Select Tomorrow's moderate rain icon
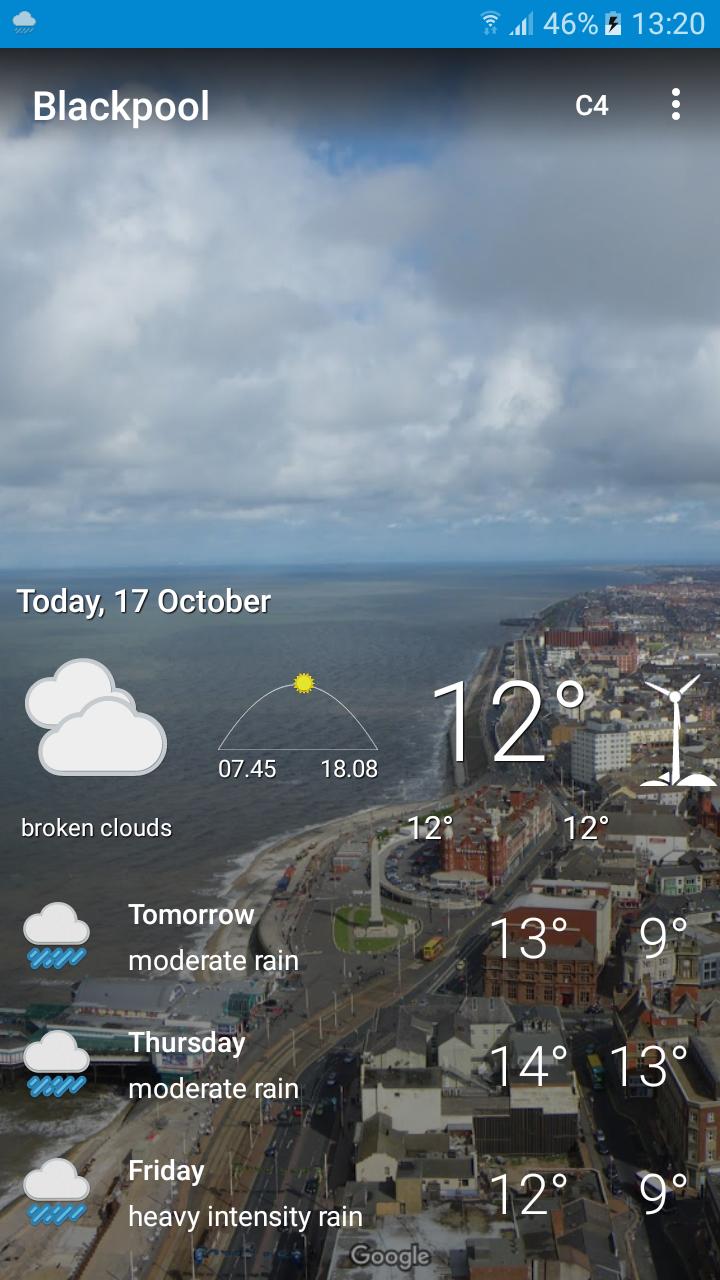 (56, 935)
